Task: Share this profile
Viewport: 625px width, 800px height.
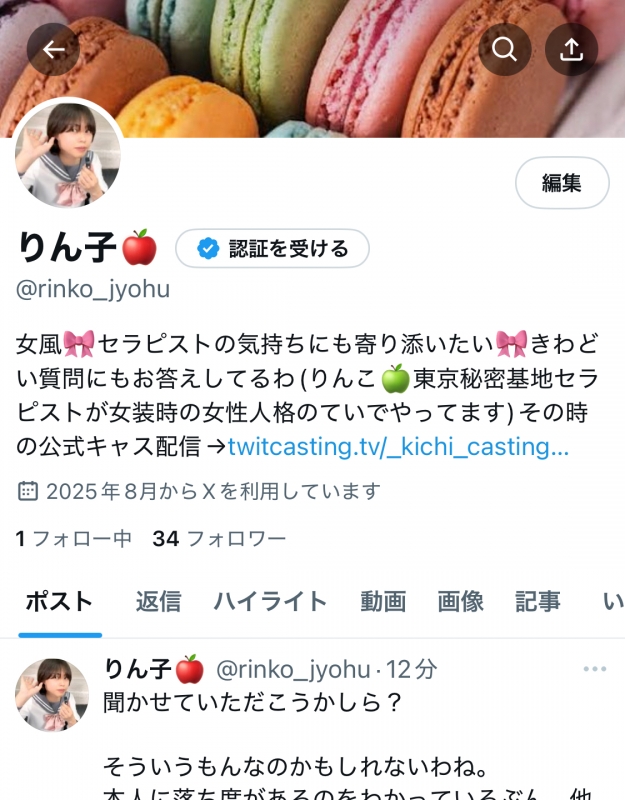Action: 571,50
